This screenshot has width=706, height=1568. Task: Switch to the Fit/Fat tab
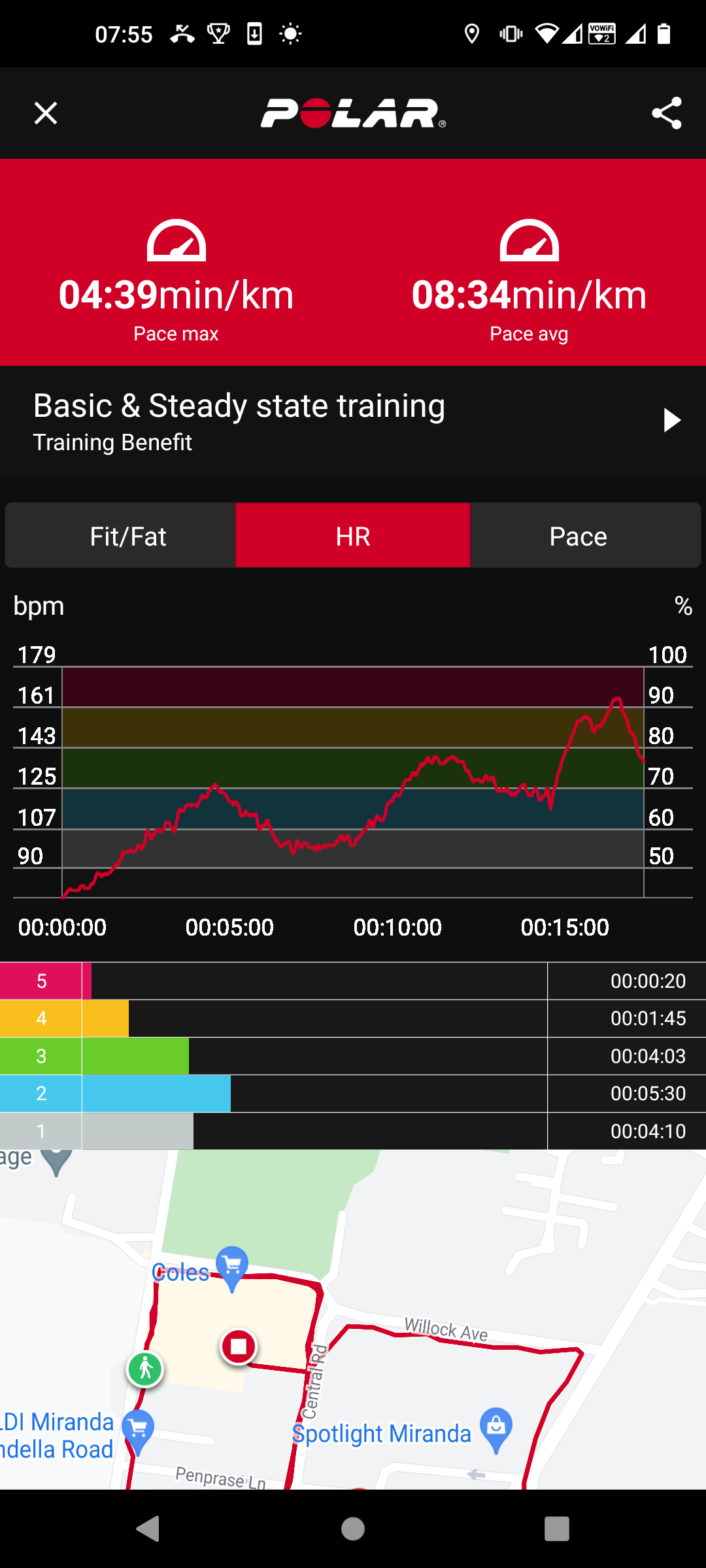128,535
